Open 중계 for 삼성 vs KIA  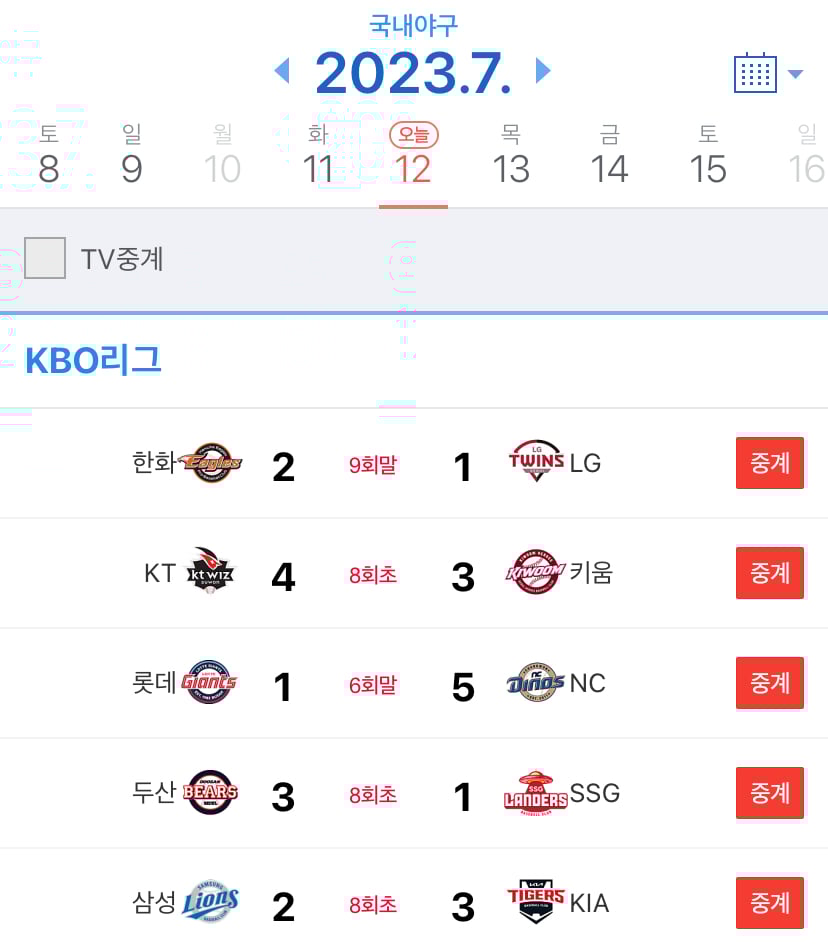click(770, 903)
